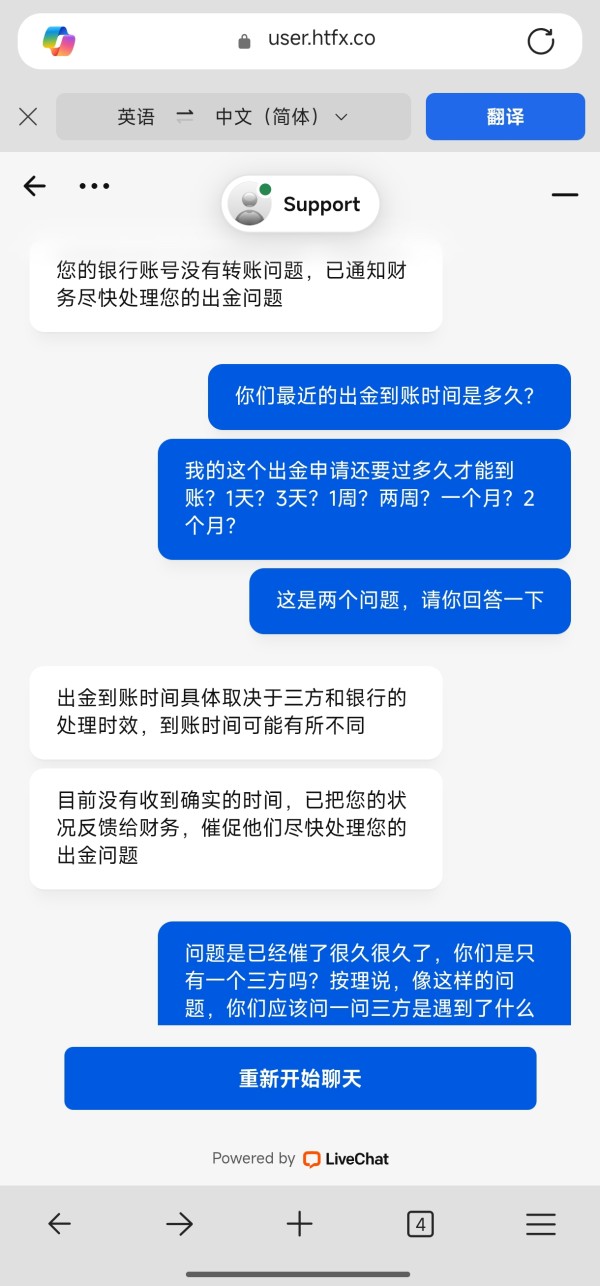Open the Copilot icon in address bar
The image size is (600, 1286).
click(59, 41)
